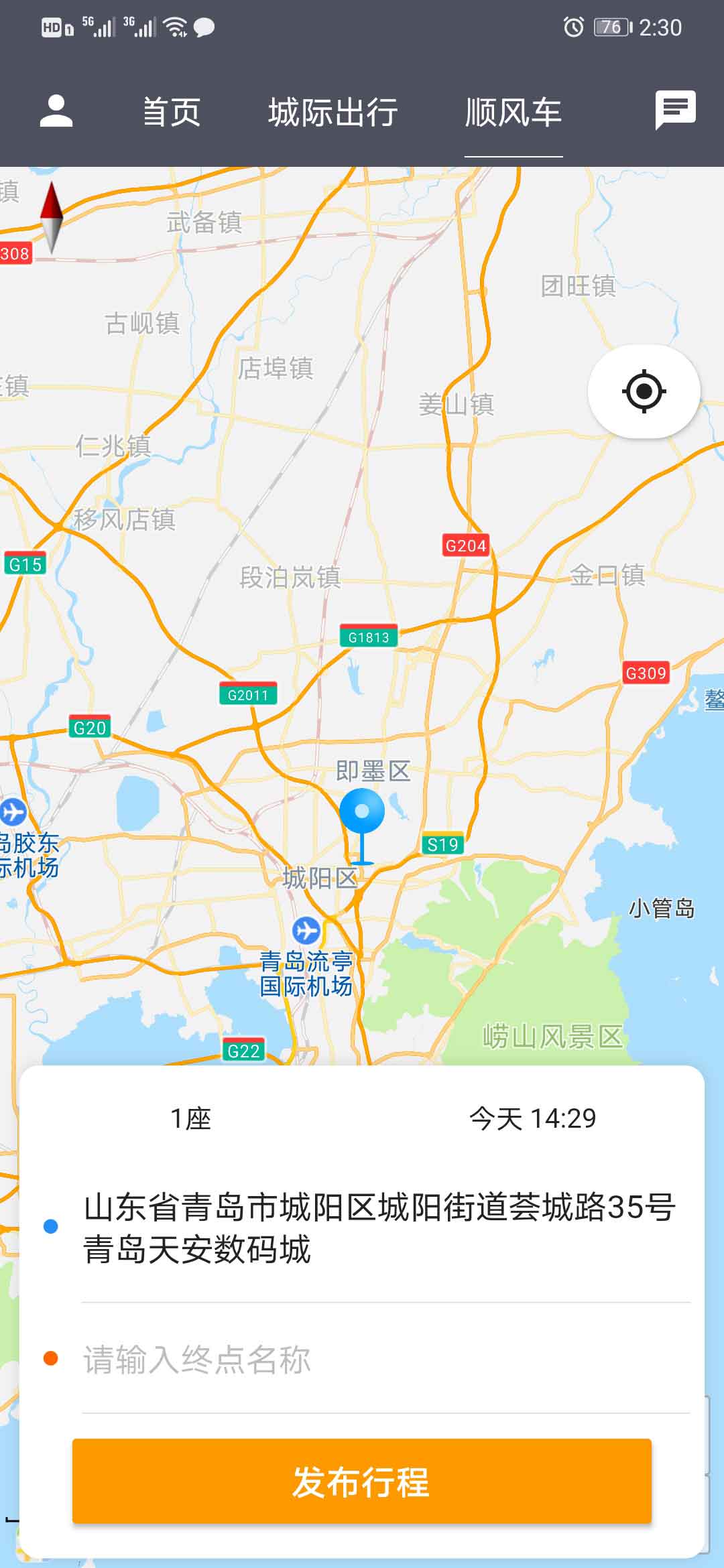Tap the map compass to reset orientation
The image size is (724, 1568).
coord(52,217)
